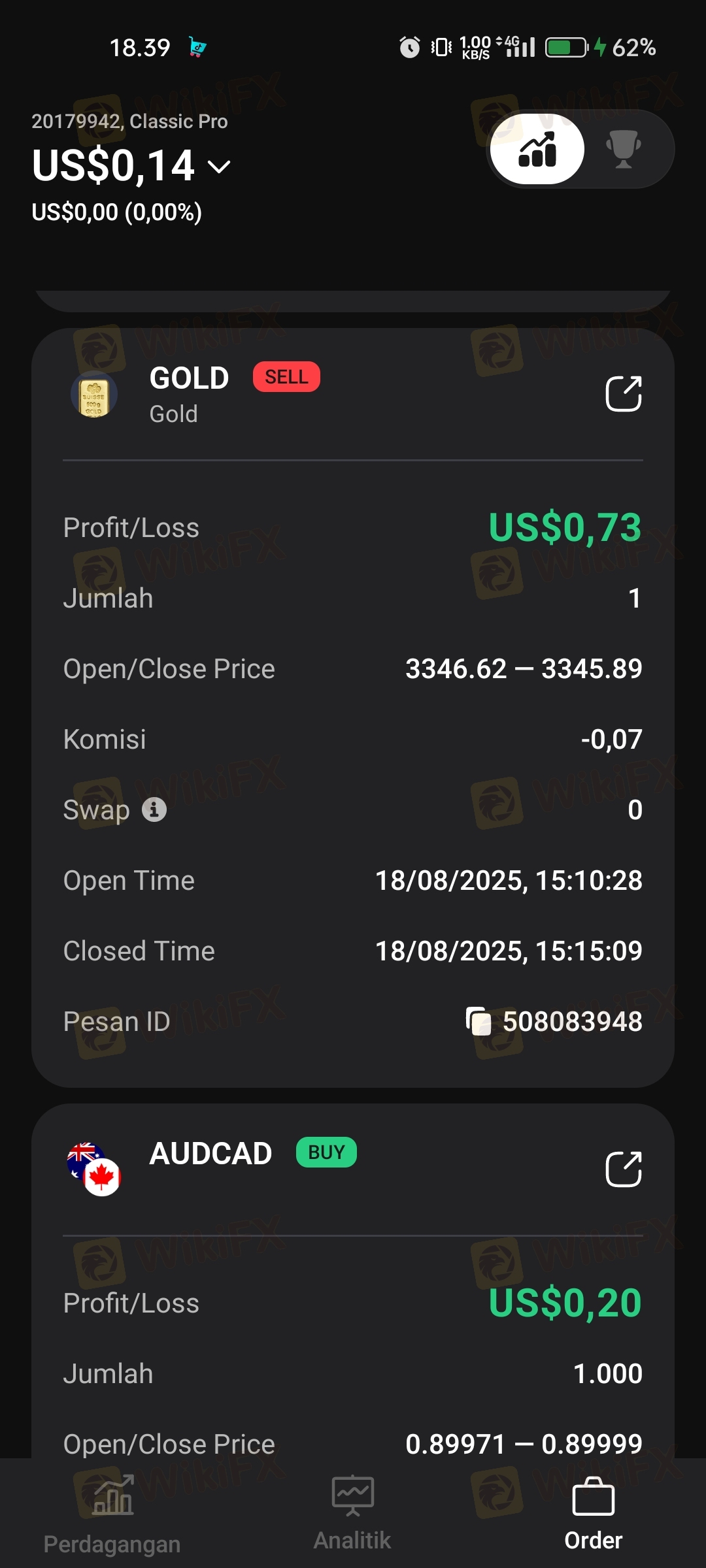Image resolution: width=706 pixels, height=1568 pixels.
Task: Open share icon on GOLD order
Action: point(624,393)
